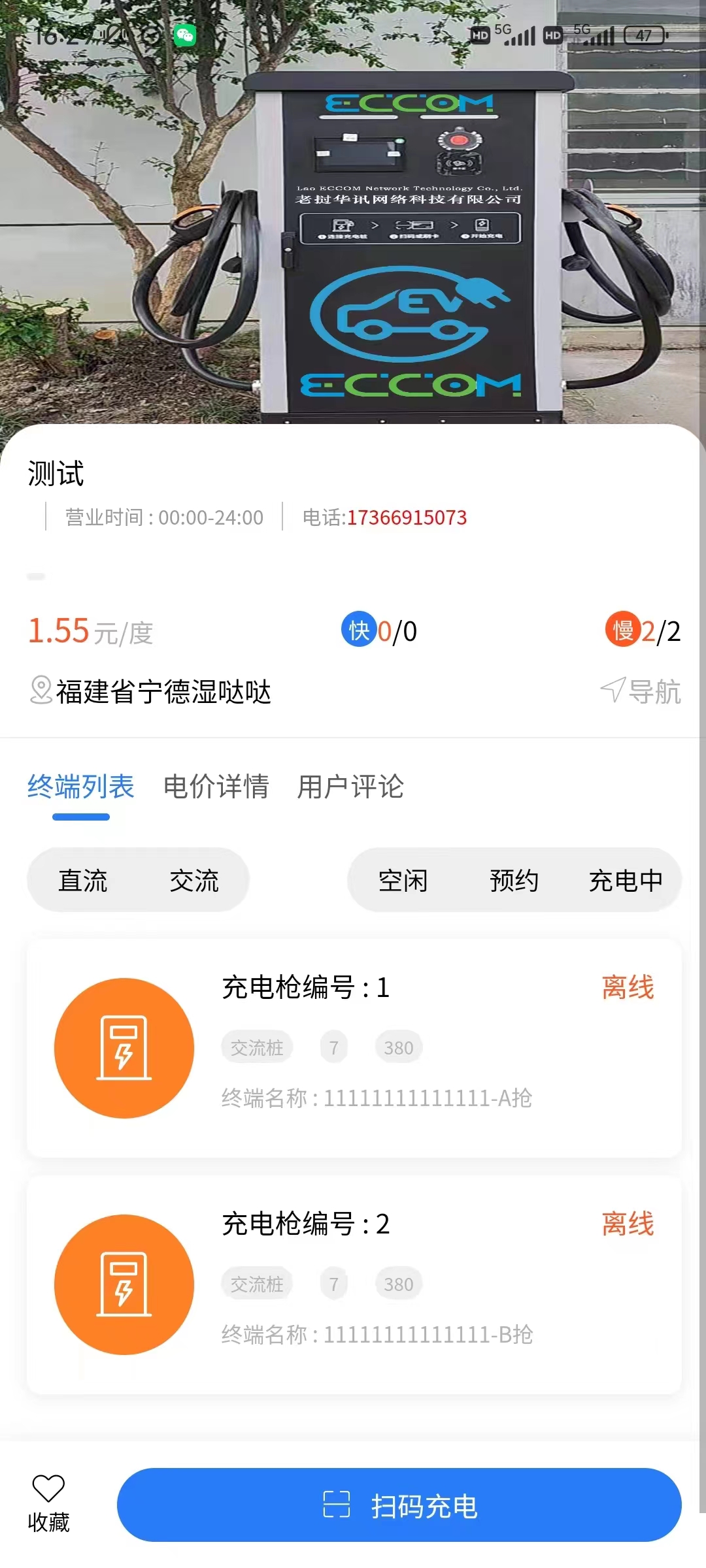706x1568 pixels.
Task: Switch to the 电价详情 tab
Action: pyautogui.click(x=216, y=787)
